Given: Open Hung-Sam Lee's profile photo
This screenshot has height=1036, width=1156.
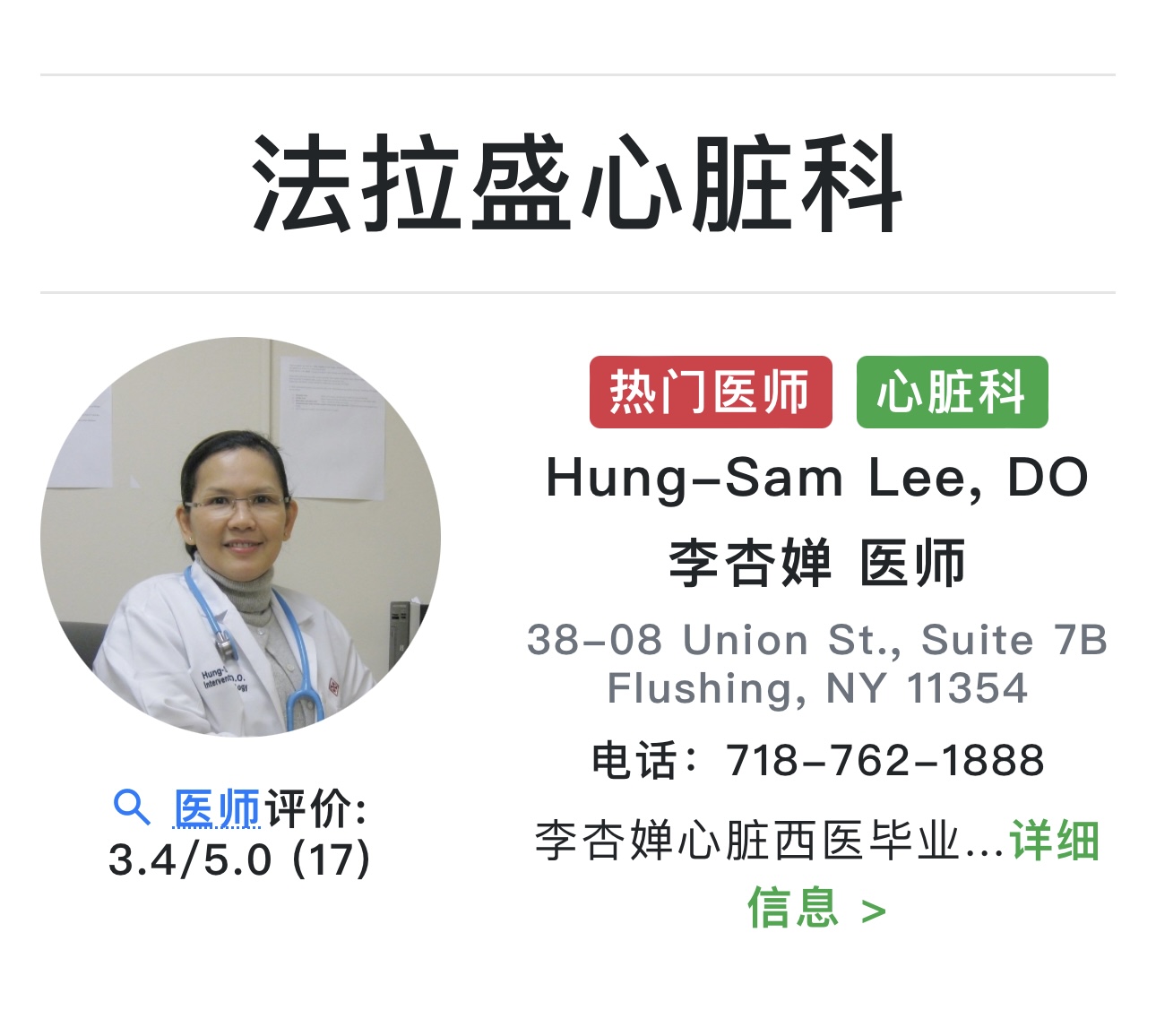Looking at the screenshot, I should (x=240, y=537).
